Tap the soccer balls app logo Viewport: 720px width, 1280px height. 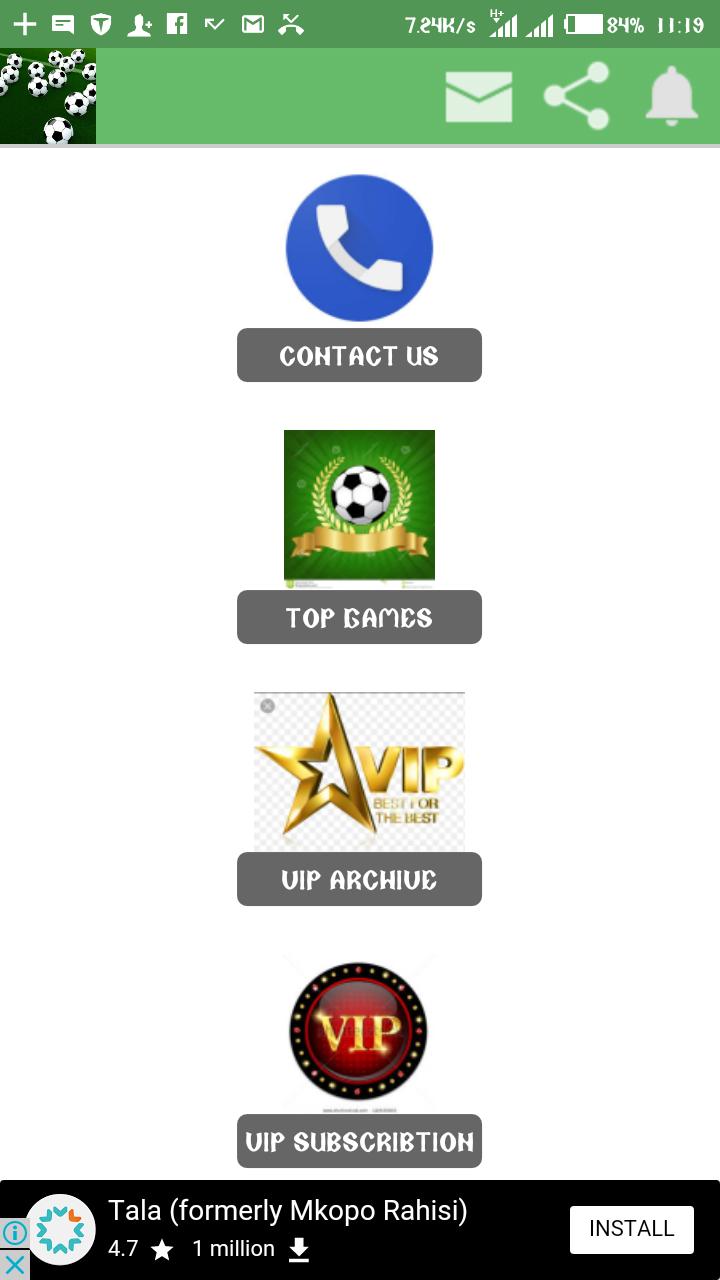48,96
